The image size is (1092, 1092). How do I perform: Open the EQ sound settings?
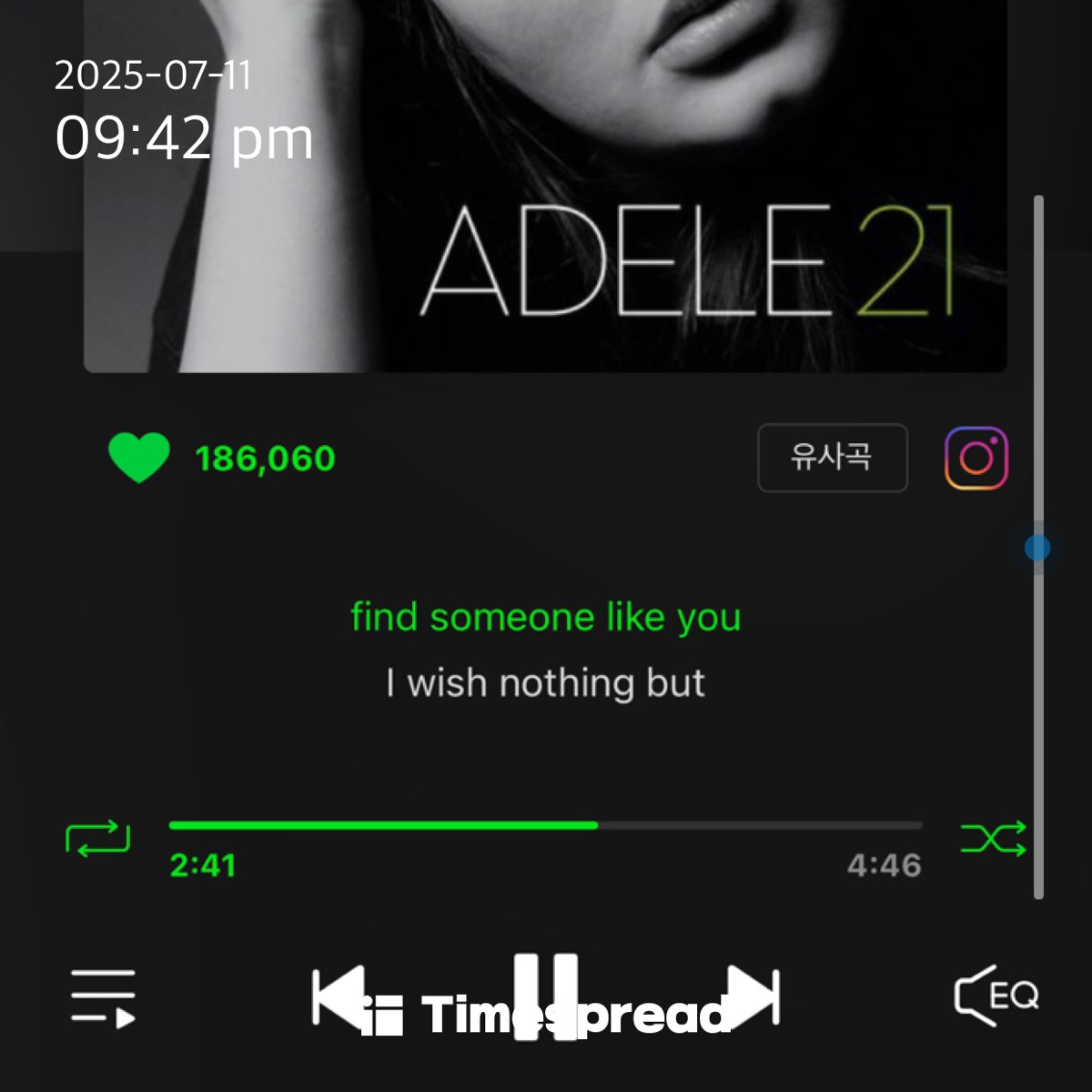pyautogui.click(x=996, y=996)
